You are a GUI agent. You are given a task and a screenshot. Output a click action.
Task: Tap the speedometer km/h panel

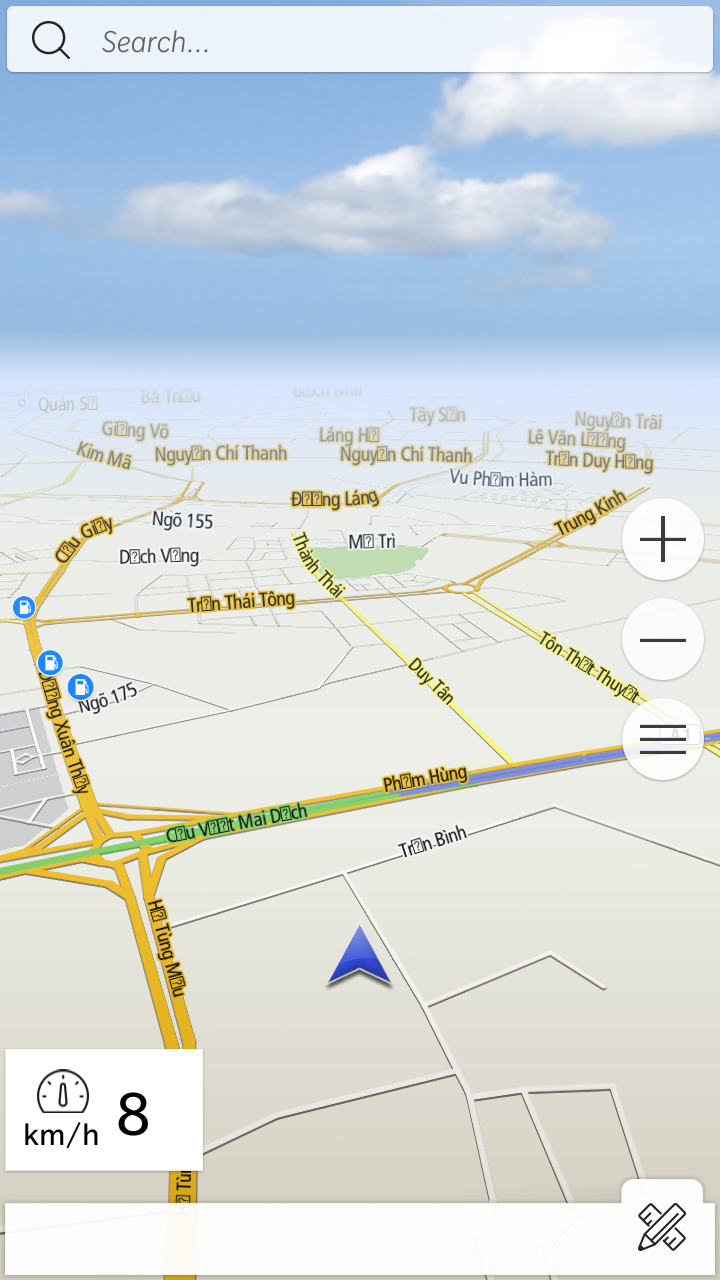coord(104,1110)
